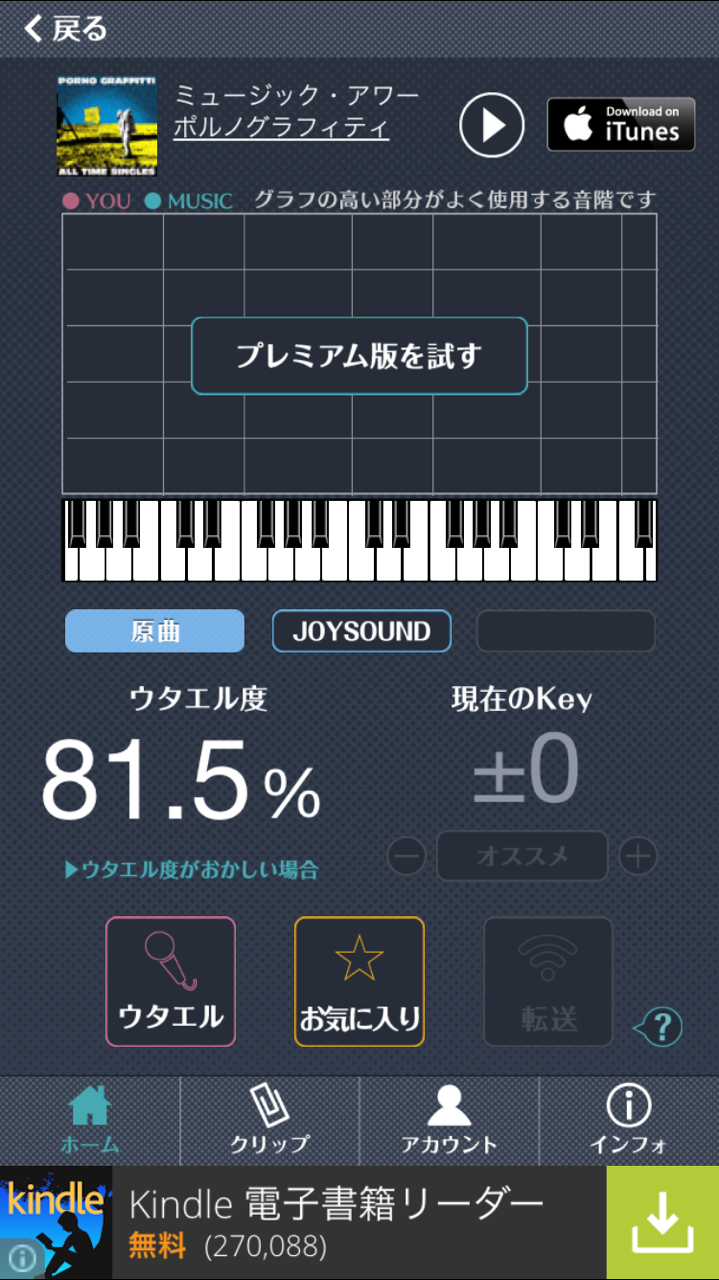The image size is (719, 1280).
Task: Select the 原曲 key option
Action: 155,631
